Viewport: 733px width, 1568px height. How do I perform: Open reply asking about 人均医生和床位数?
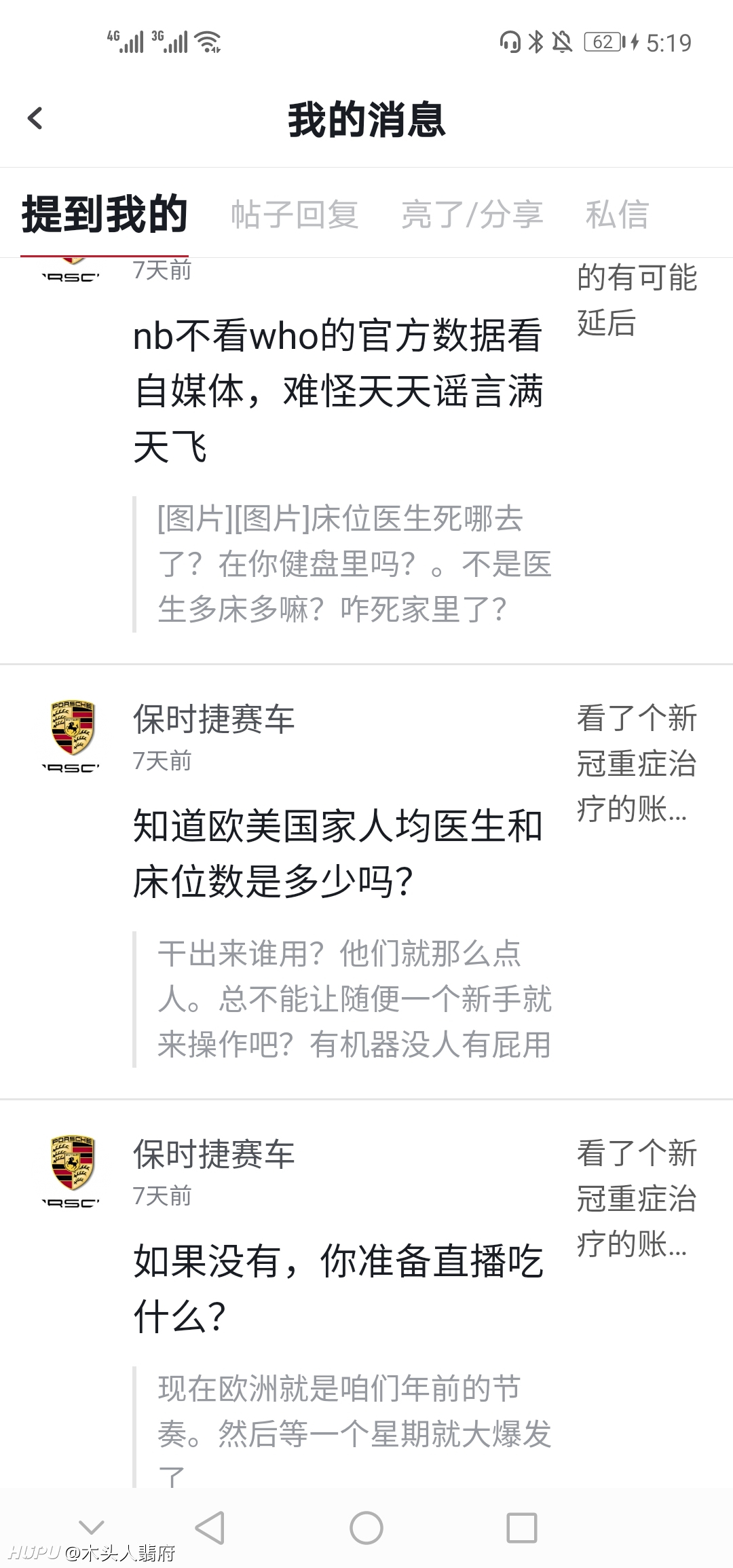[338, 854]
